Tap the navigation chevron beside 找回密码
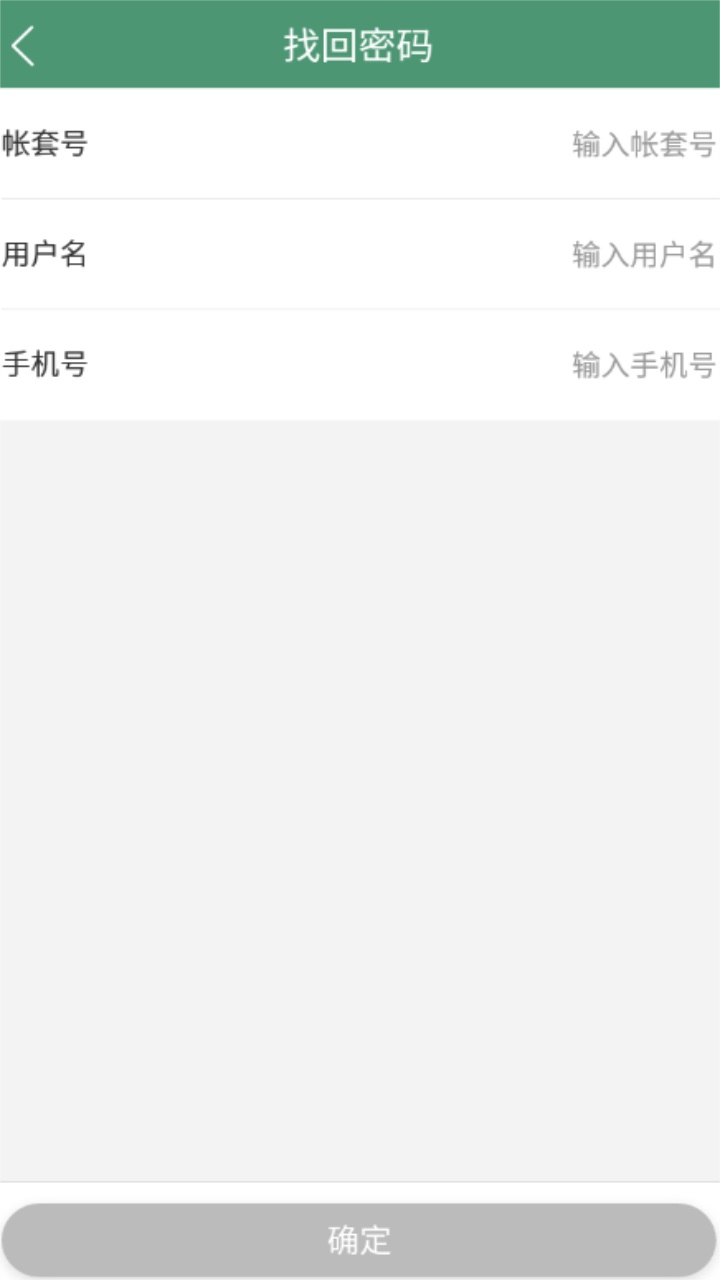Viewport: 720px width, 1280px height. tap(24, 44)
